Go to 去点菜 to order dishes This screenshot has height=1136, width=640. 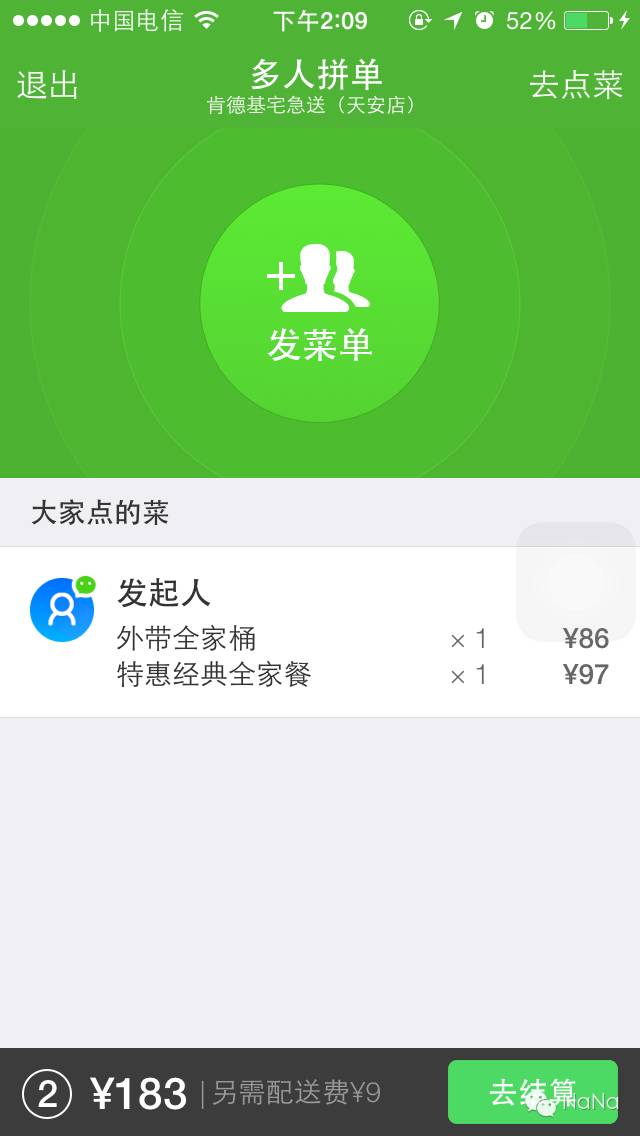tap(575, 85)
